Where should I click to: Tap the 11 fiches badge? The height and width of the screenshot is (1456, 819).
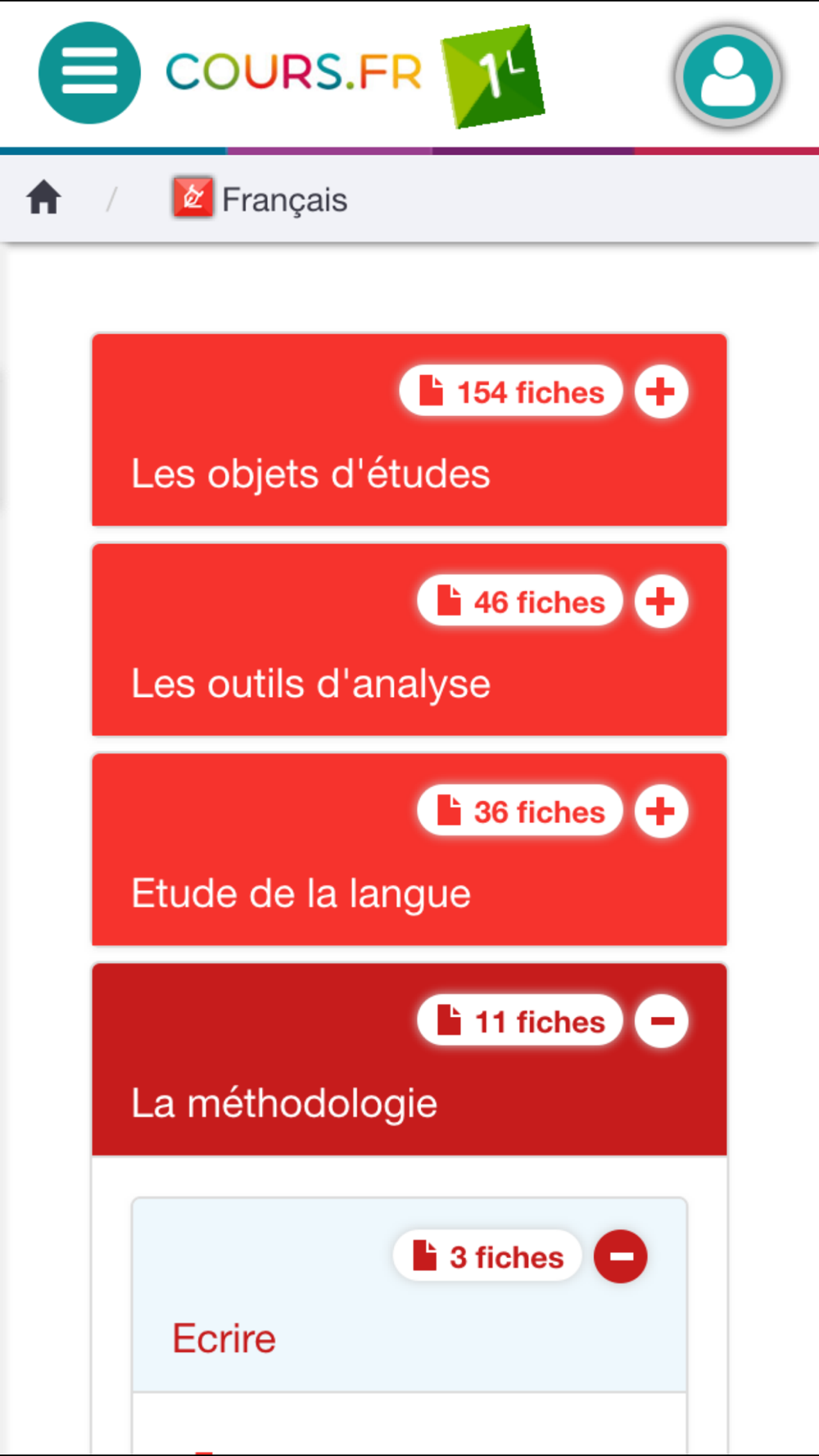pos(520,1020)
